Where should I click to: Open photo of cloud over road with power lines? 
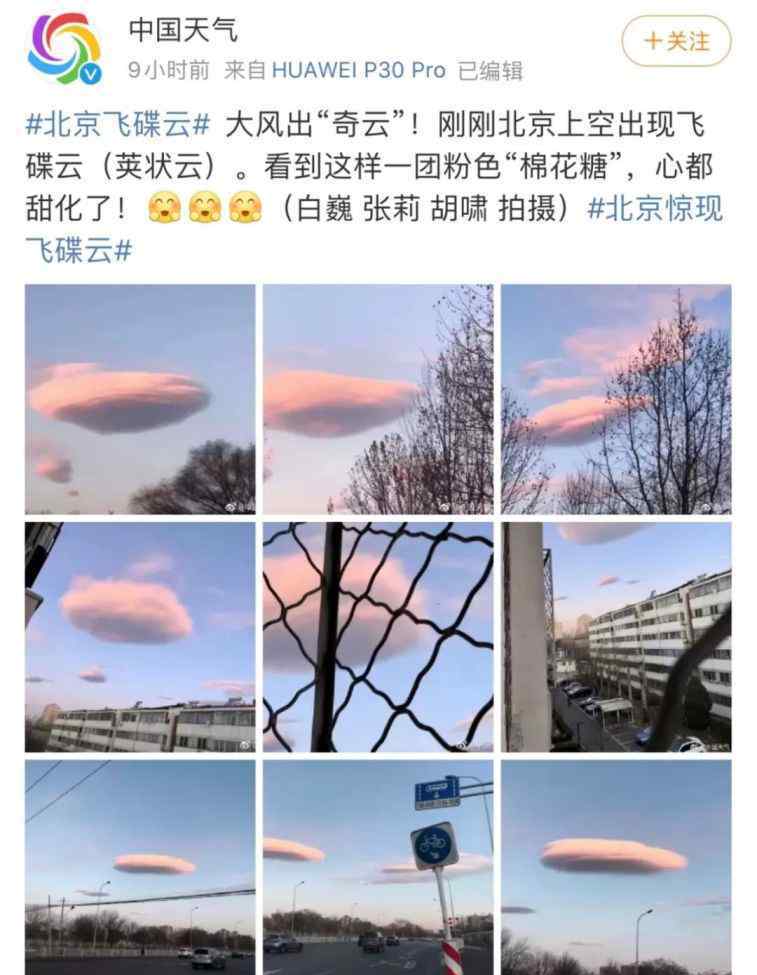click(x=140, y=866)
